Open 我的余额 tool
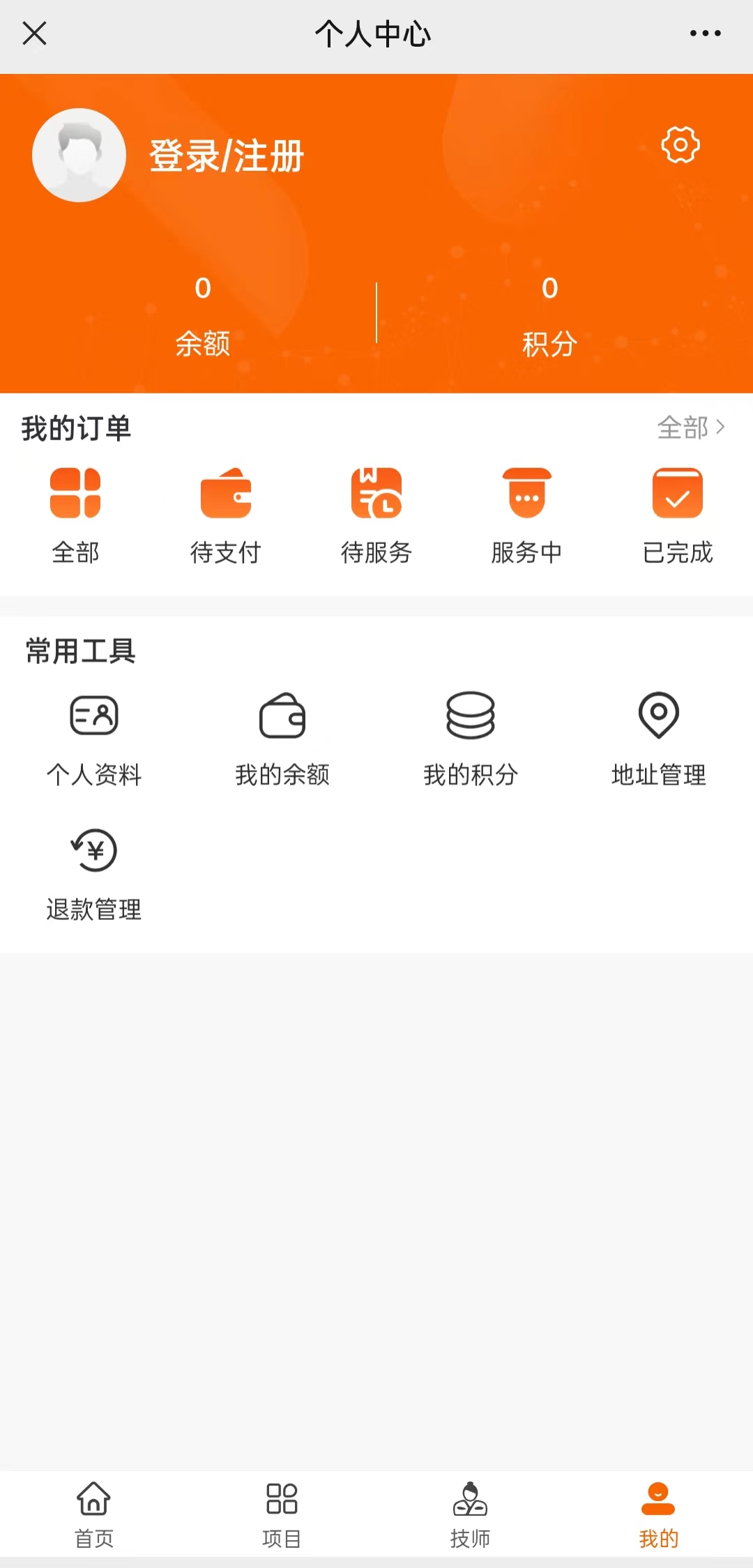Image resolution: width=753 pixels, height=1568 pixels. [x=282, y=738]
